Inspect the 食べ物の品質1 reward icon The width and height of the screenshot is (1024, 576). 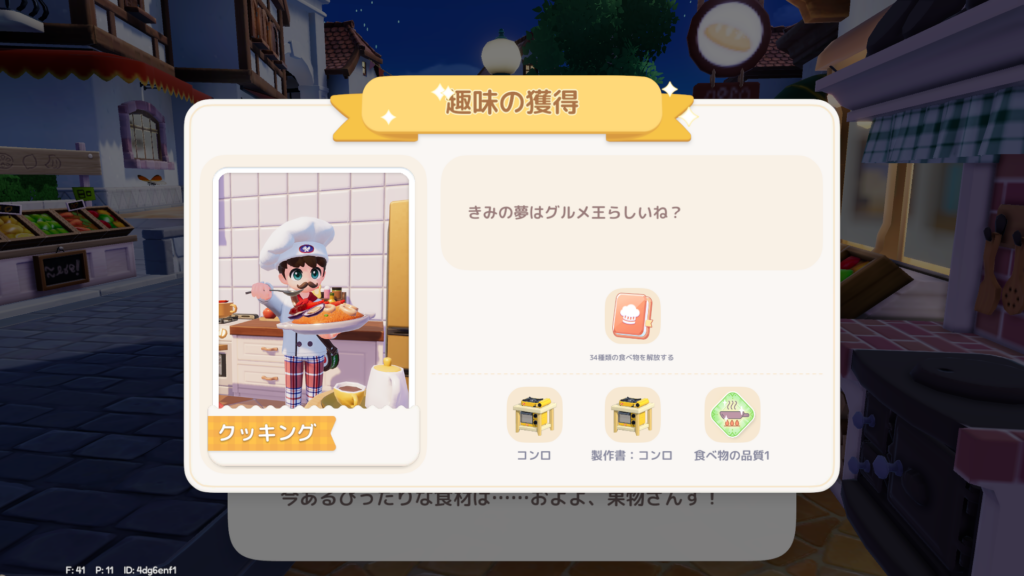[732, 415]
